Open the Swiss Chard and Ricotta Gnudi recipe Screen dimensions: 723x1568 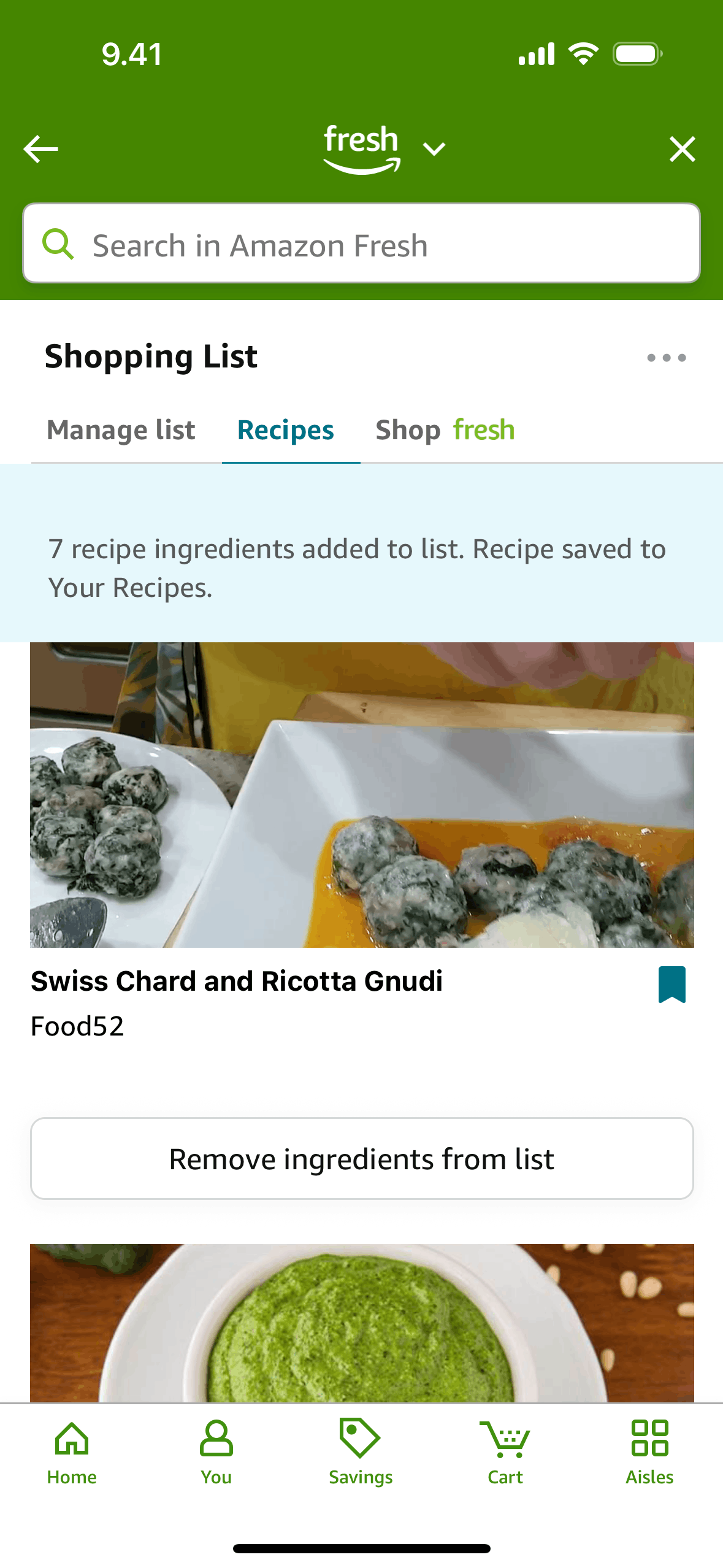(236, 981)
